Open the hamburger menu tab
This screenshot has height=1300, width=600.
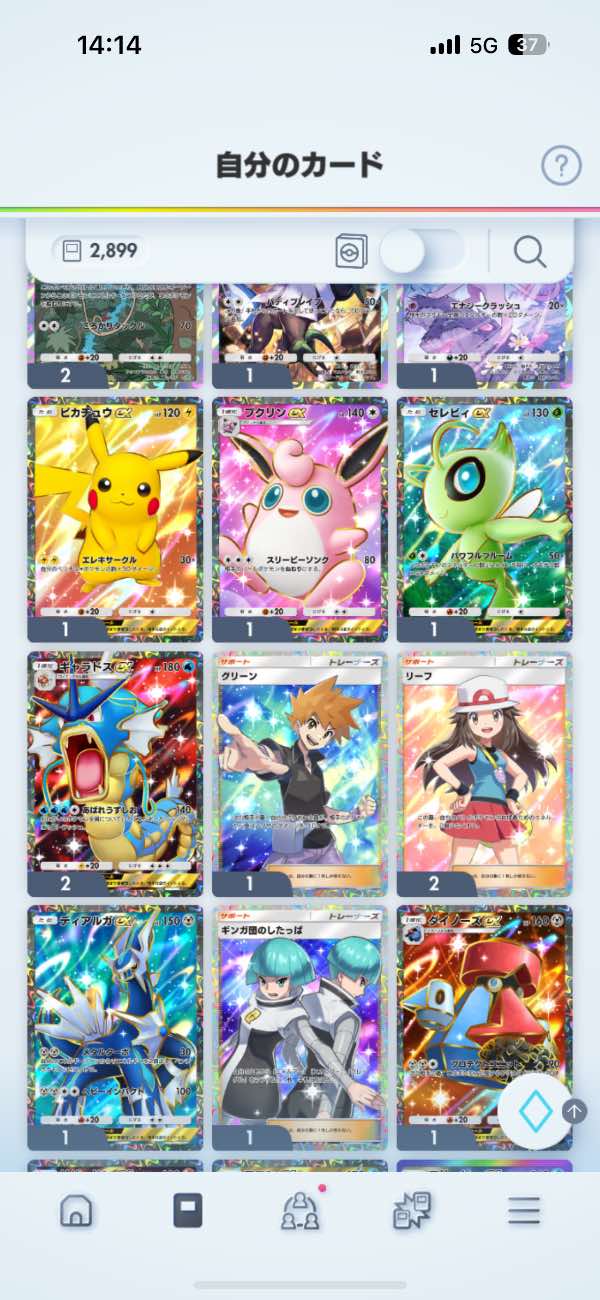click(x=523, y=1210)
